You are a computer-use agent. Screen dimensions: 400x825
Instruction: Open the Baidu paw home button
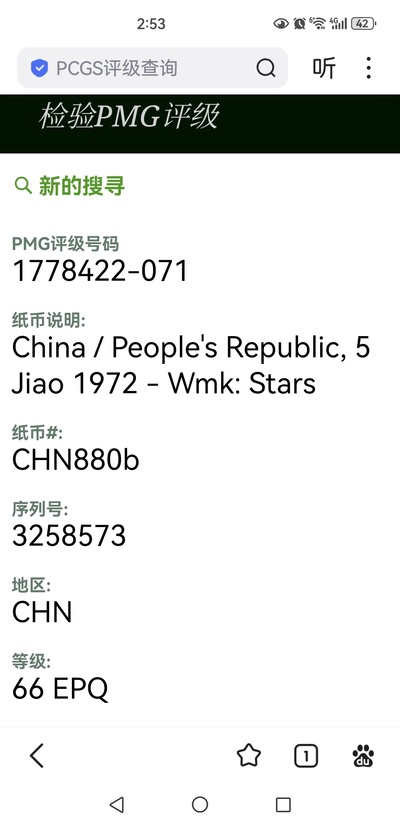click(363, 757)
